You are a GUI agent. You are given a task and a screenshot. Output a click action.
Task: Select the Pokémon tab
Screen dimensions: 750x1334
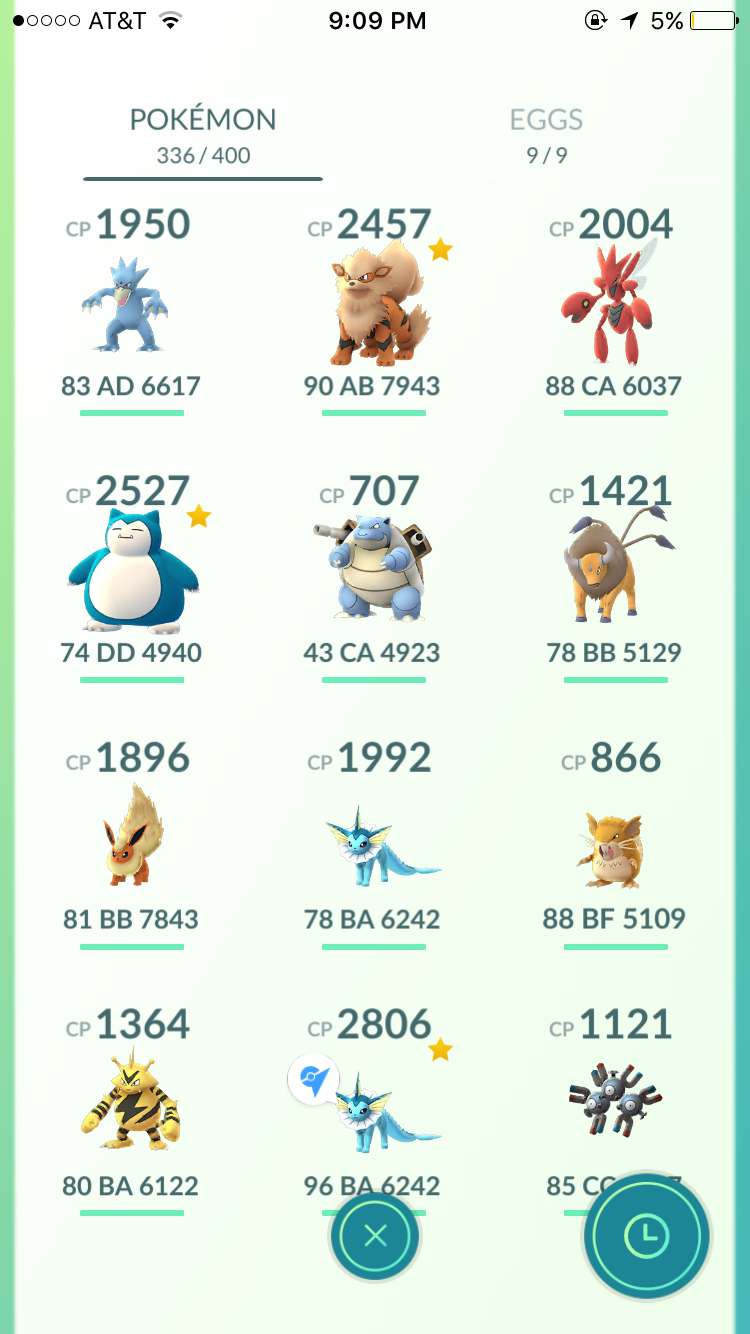pos(203,134)
